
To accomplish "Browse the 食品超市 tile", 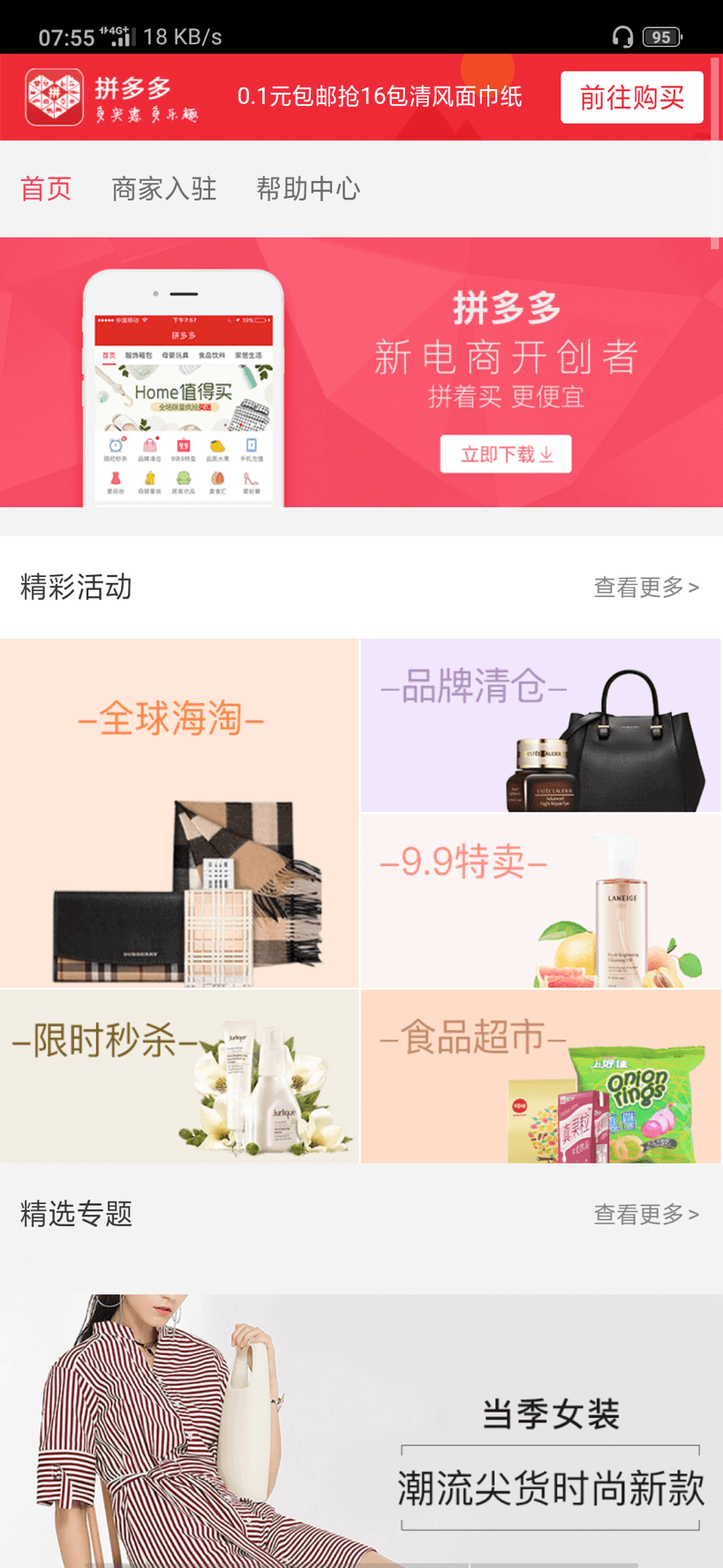I will click(x=540, y=1075).
